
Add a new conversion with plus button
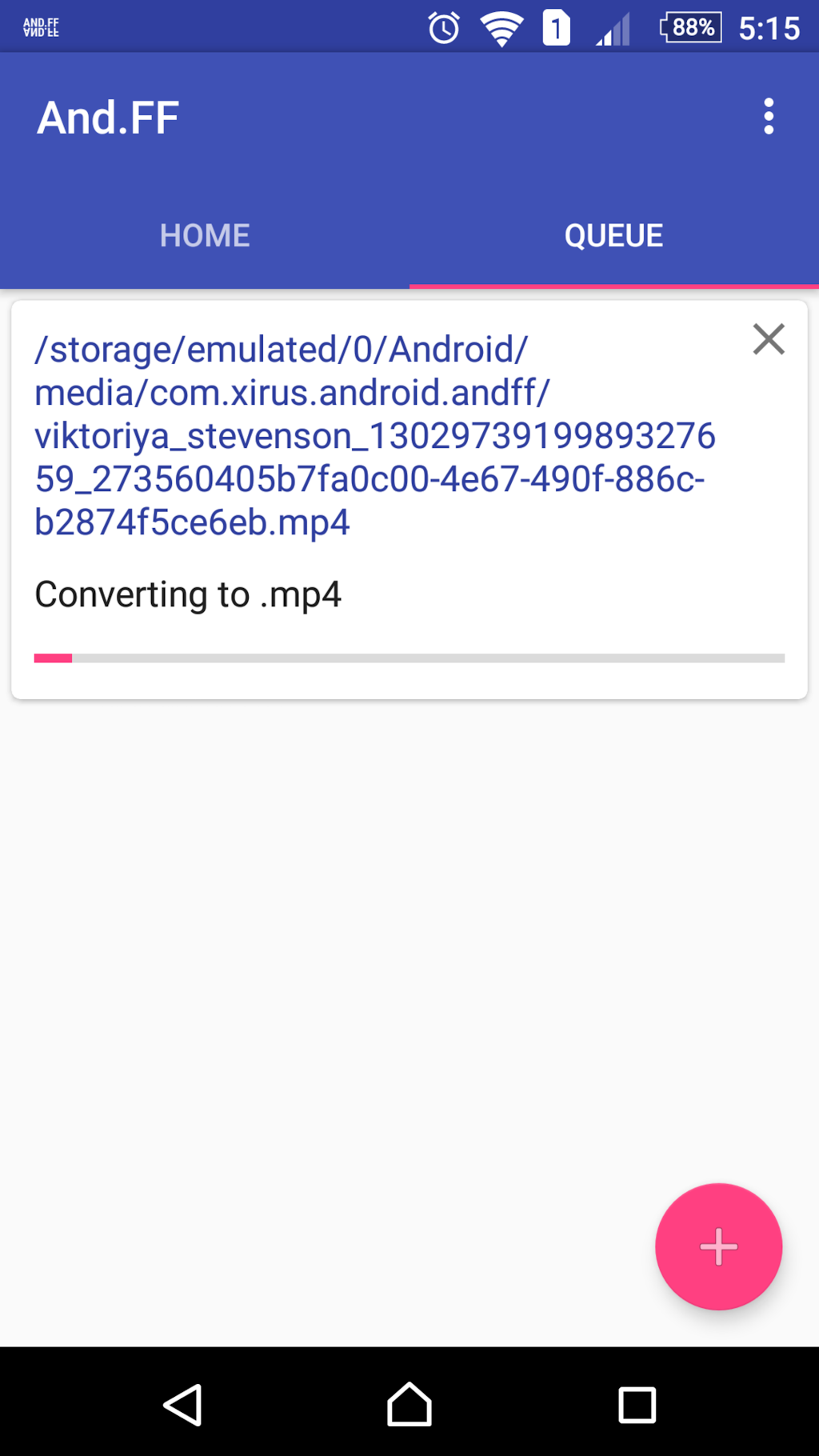tap(717, 1246)
